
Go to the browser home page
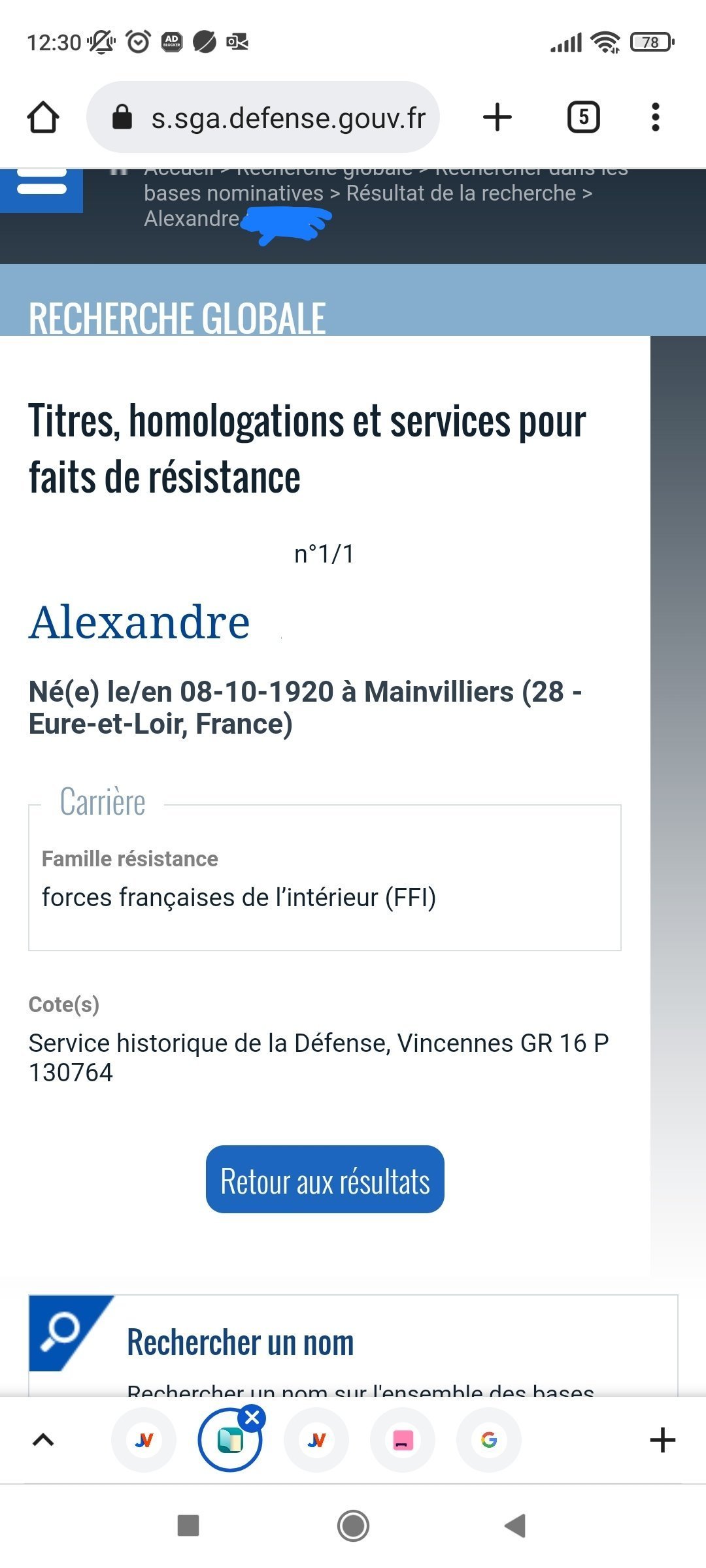click(x=43, y=118)
